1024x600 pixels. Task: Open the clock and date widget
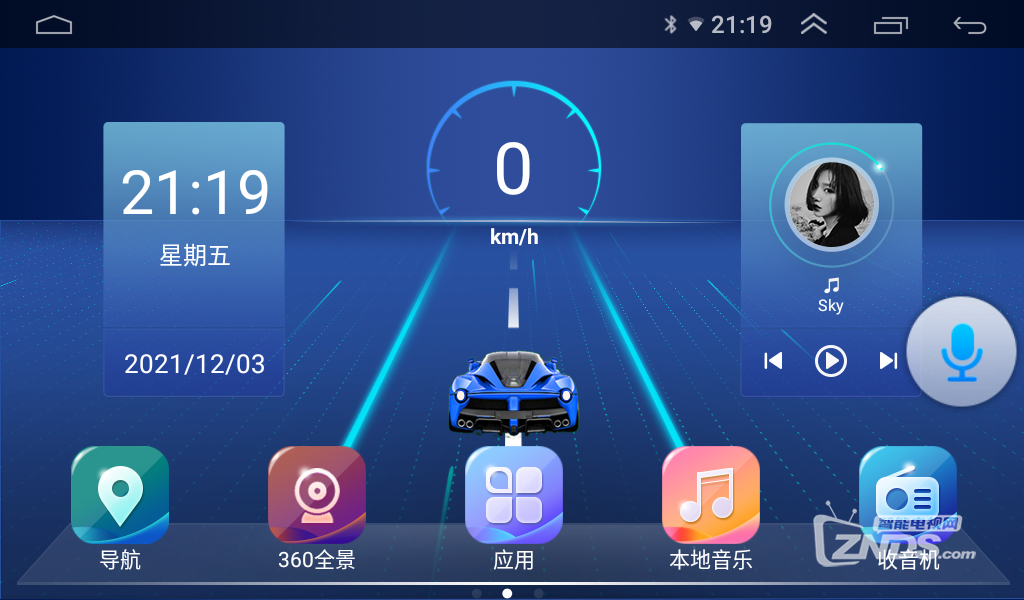(x=194, y=258)
